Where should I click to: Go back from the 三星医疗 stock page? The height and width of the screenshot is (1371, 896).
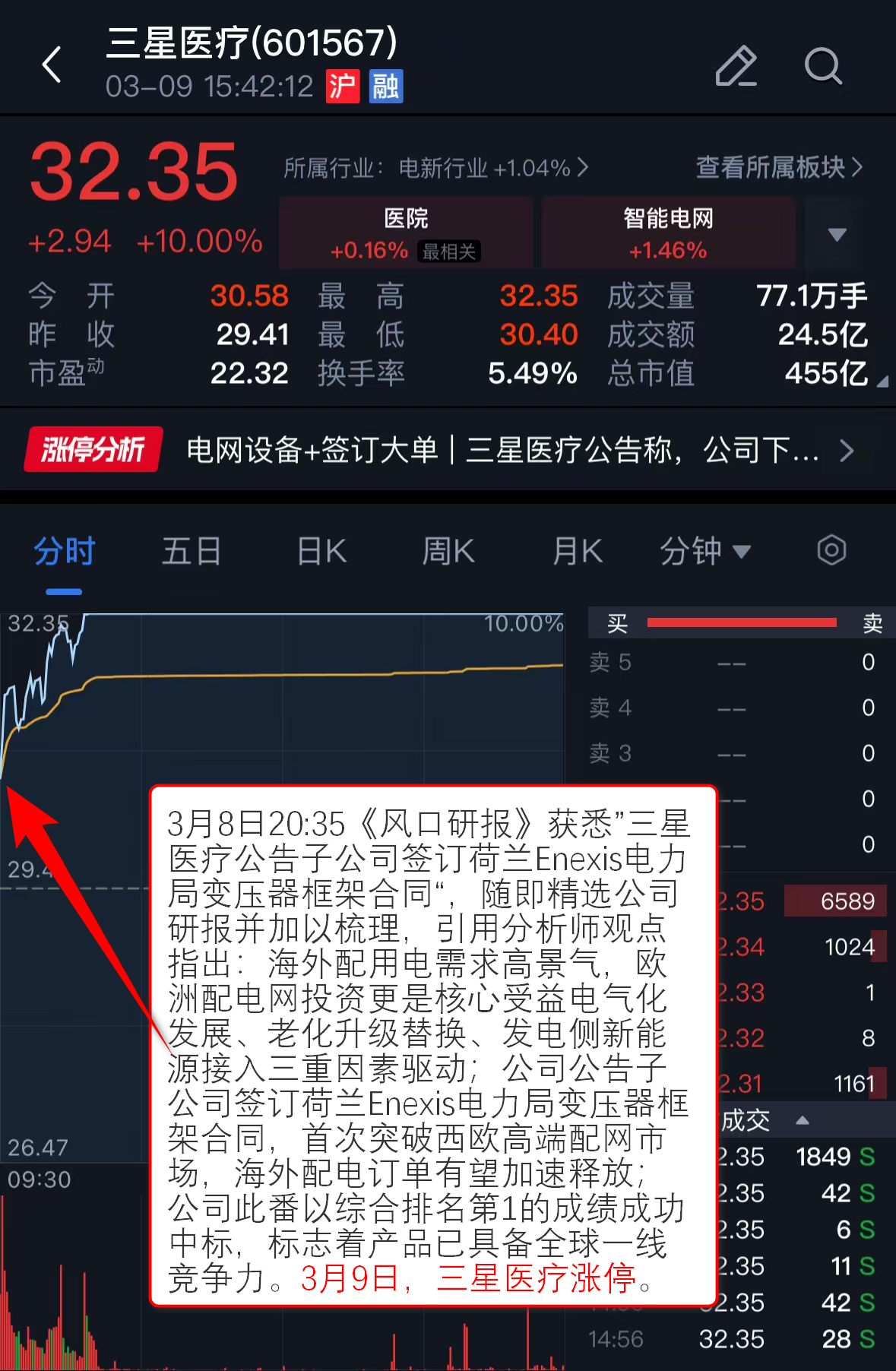point(52,65)
